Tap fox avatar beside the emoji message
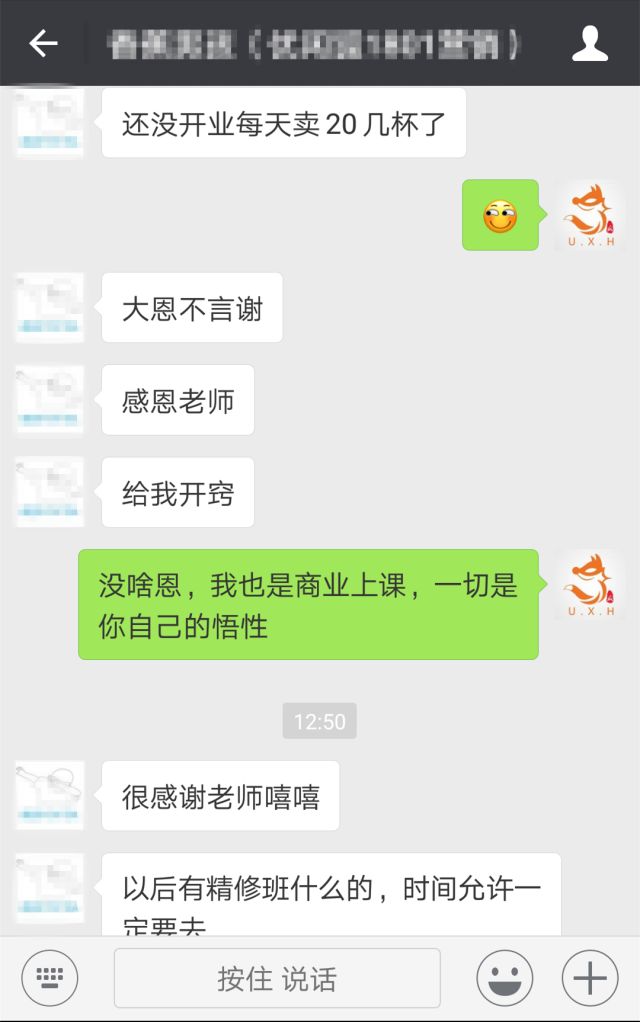The width and height of the screenshot is (640, 1022). click(x=590, y=215)
